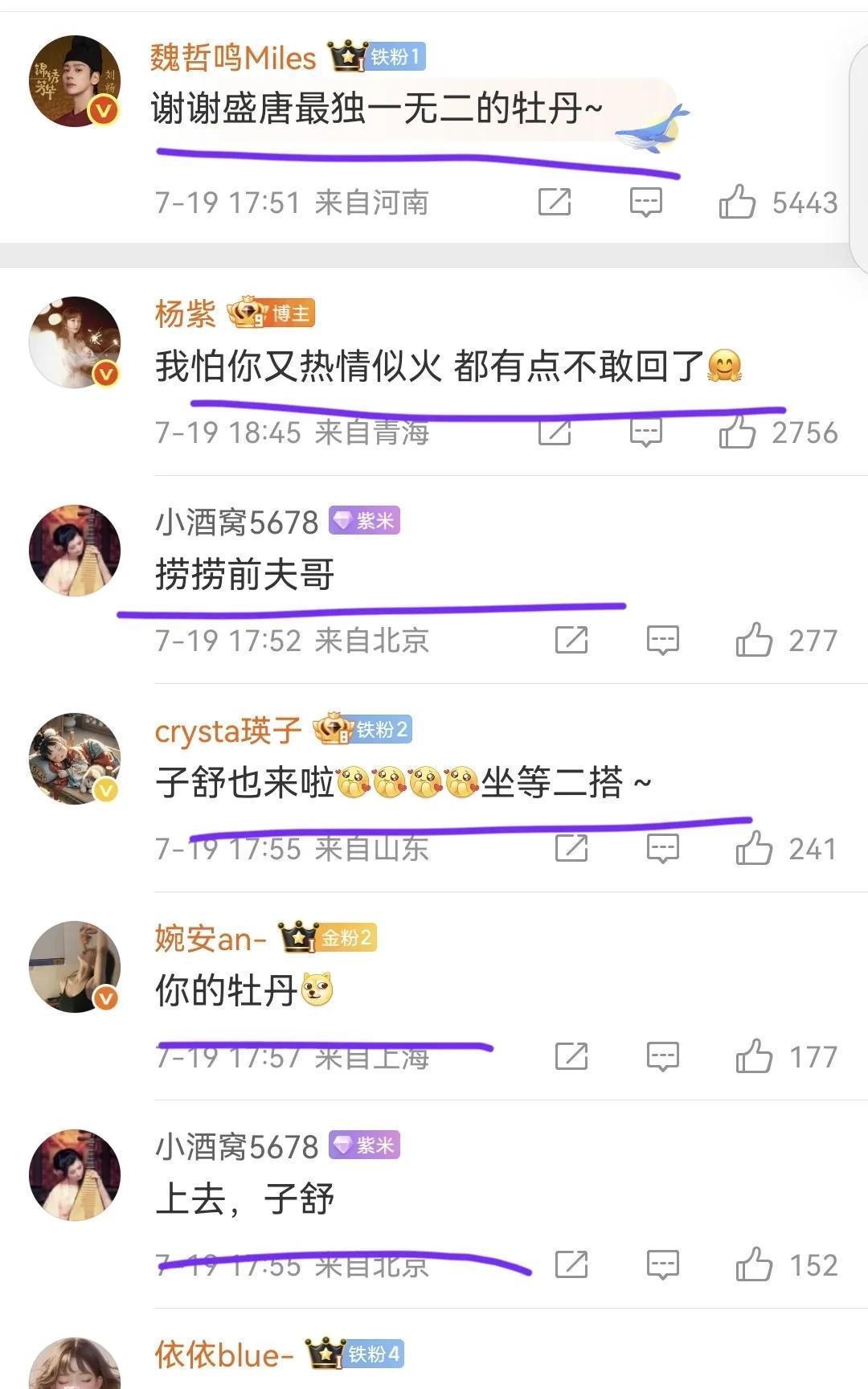Reply to crysta瑛子's comment
868x1389 pixels.
pos(663,849)
